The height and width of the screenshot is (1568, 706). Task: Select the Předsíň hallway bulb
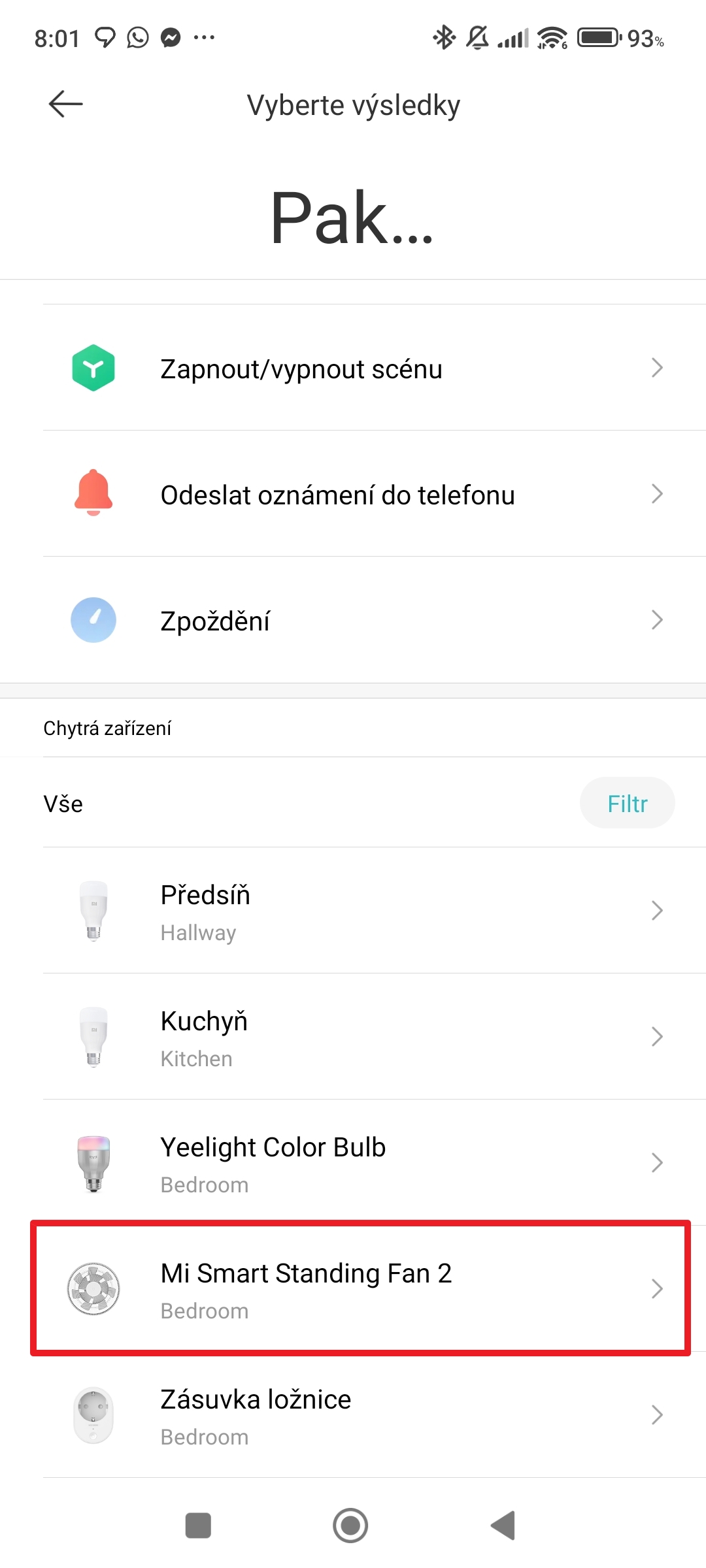click(x=353, y=911)
